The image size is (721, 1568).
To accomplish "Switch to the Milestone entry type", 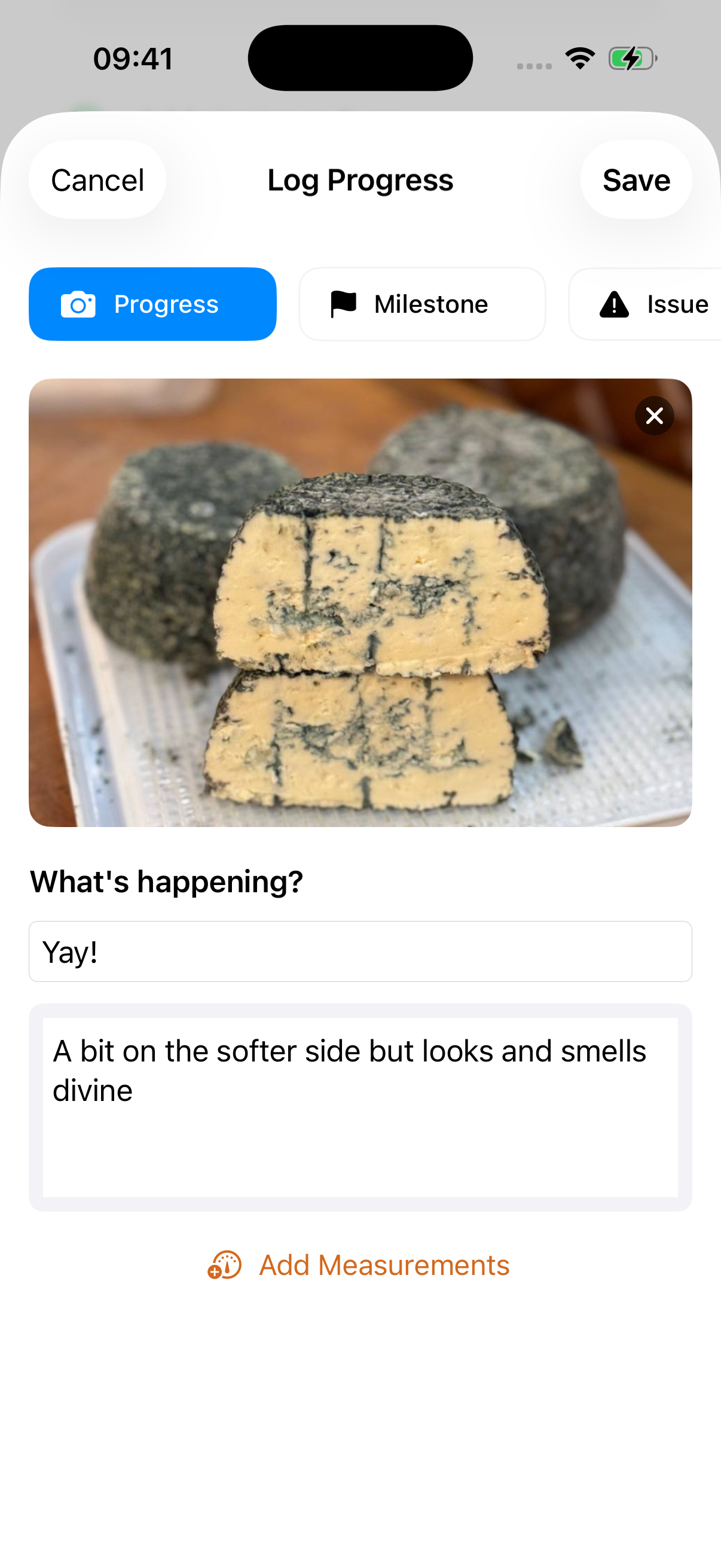I will click(x=421, y=304).
